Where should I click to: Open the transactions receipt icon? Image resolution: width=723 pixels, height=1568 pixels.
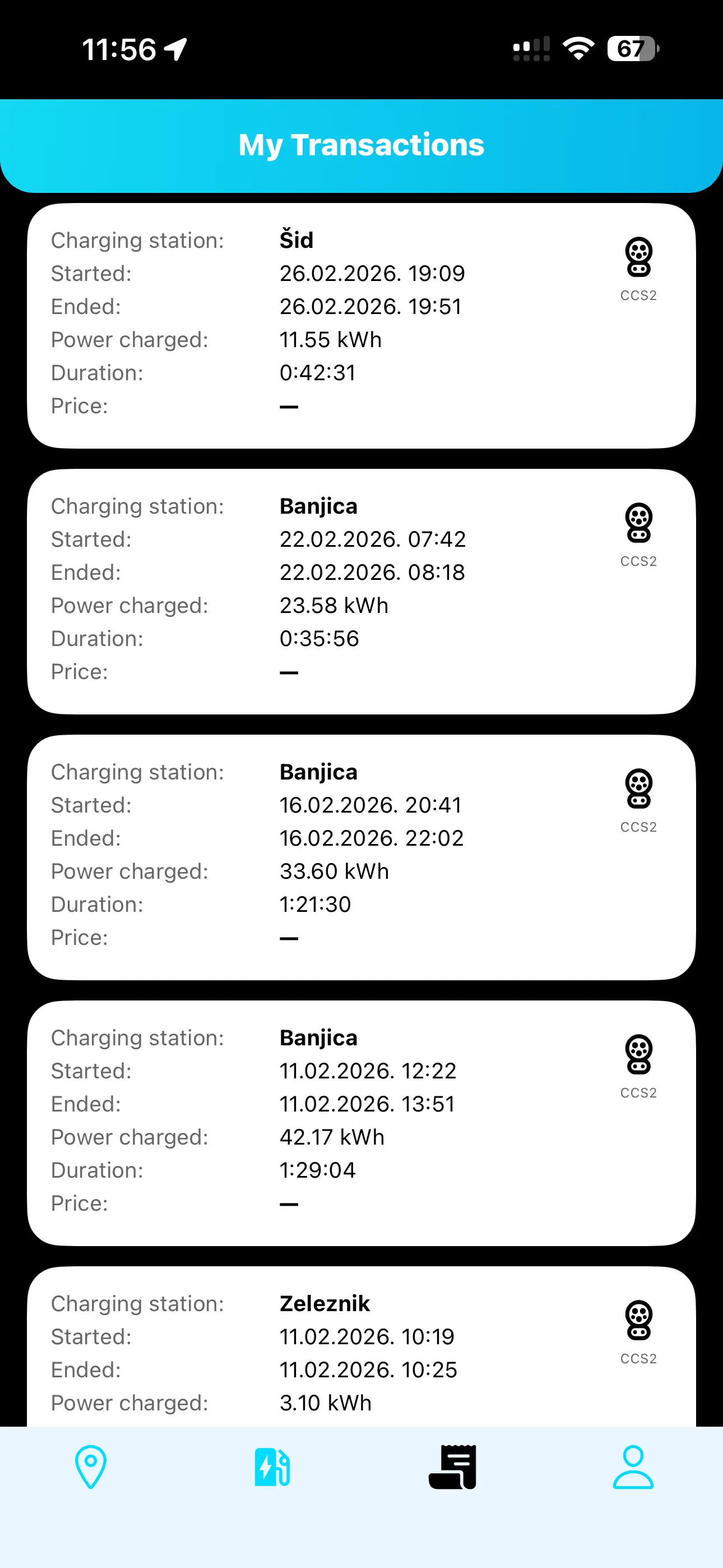click(x=452, y=1467)
